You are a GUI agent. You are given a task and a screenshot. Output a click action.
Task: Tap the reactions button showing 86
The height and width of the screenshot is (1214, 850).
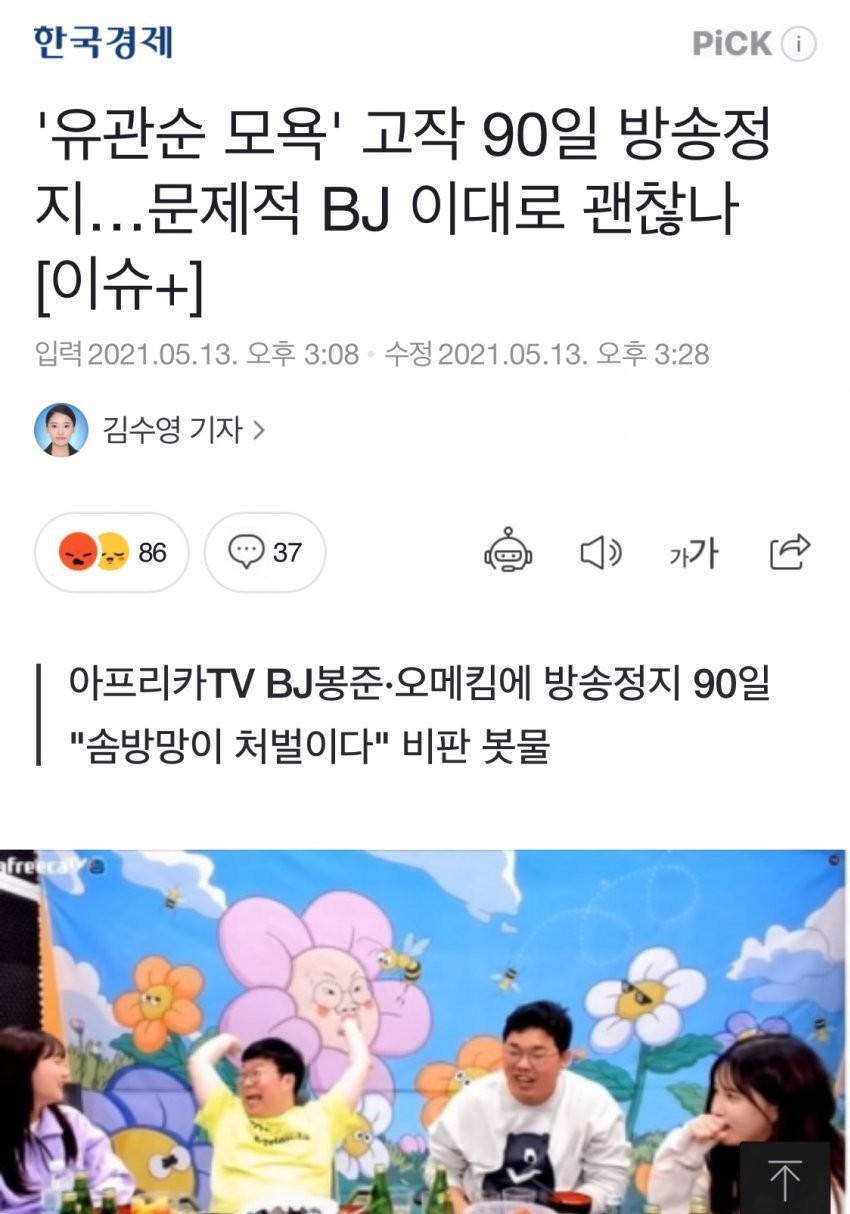tap(112, 552)
